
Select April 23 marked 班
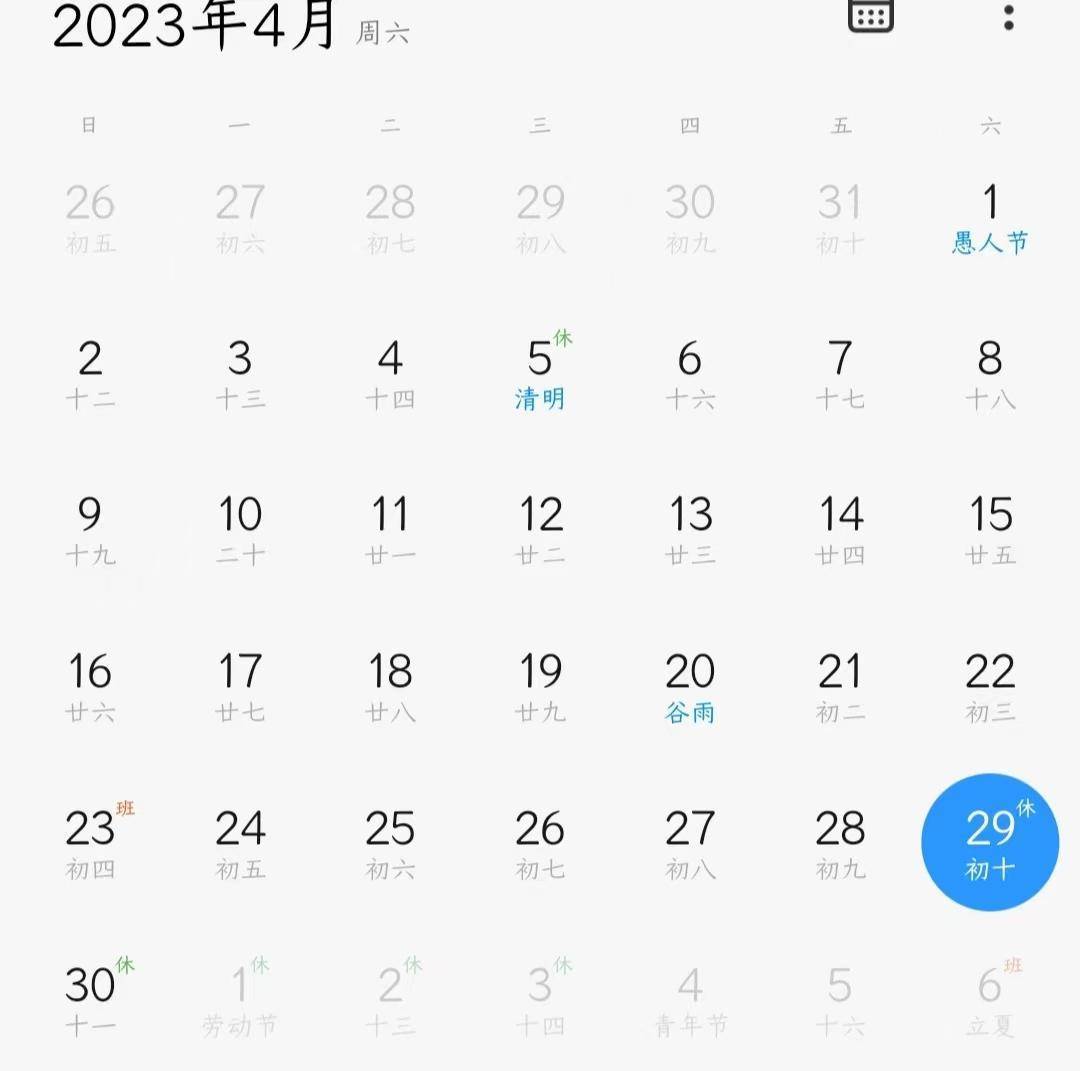tap(92, 843)
